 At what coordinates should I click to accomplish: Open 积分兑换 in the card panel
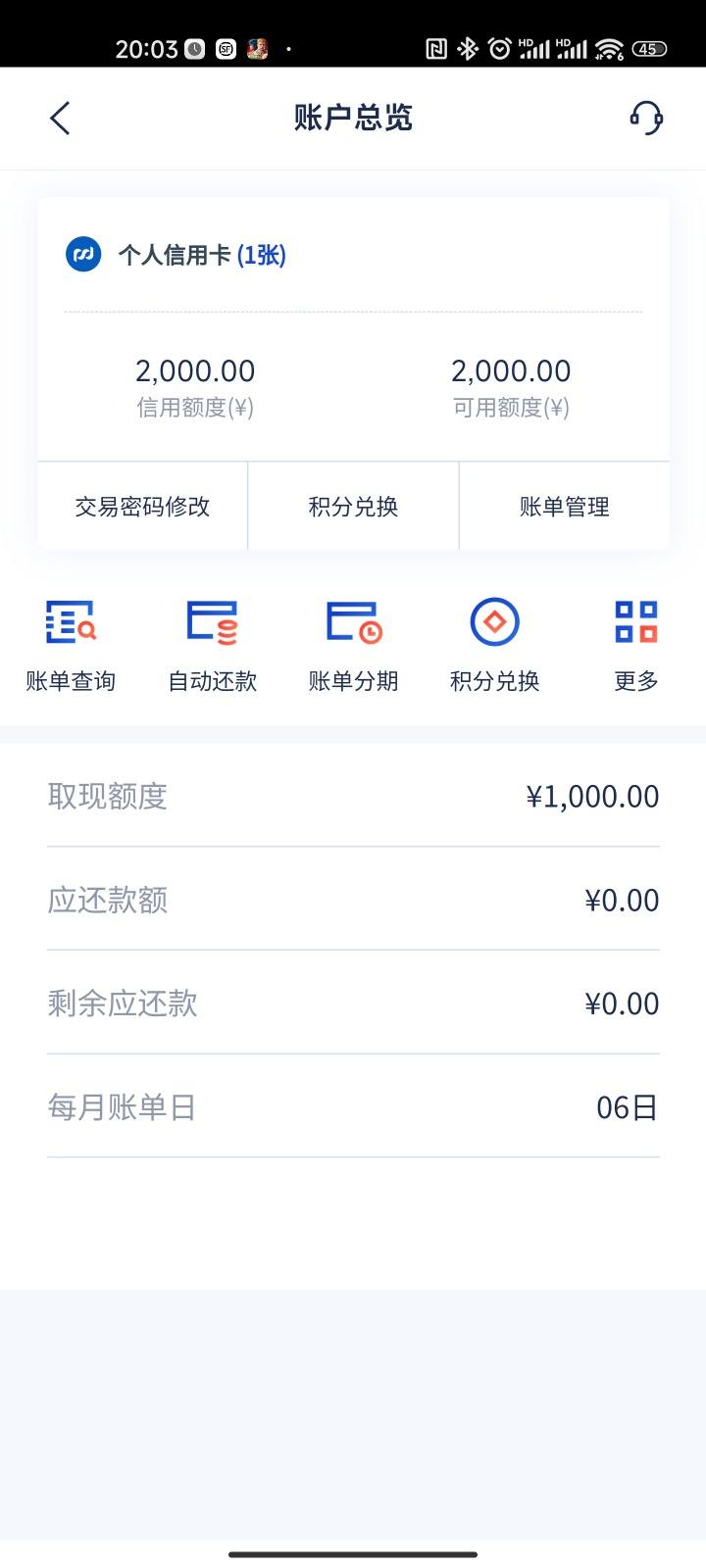tap(353, 507)
